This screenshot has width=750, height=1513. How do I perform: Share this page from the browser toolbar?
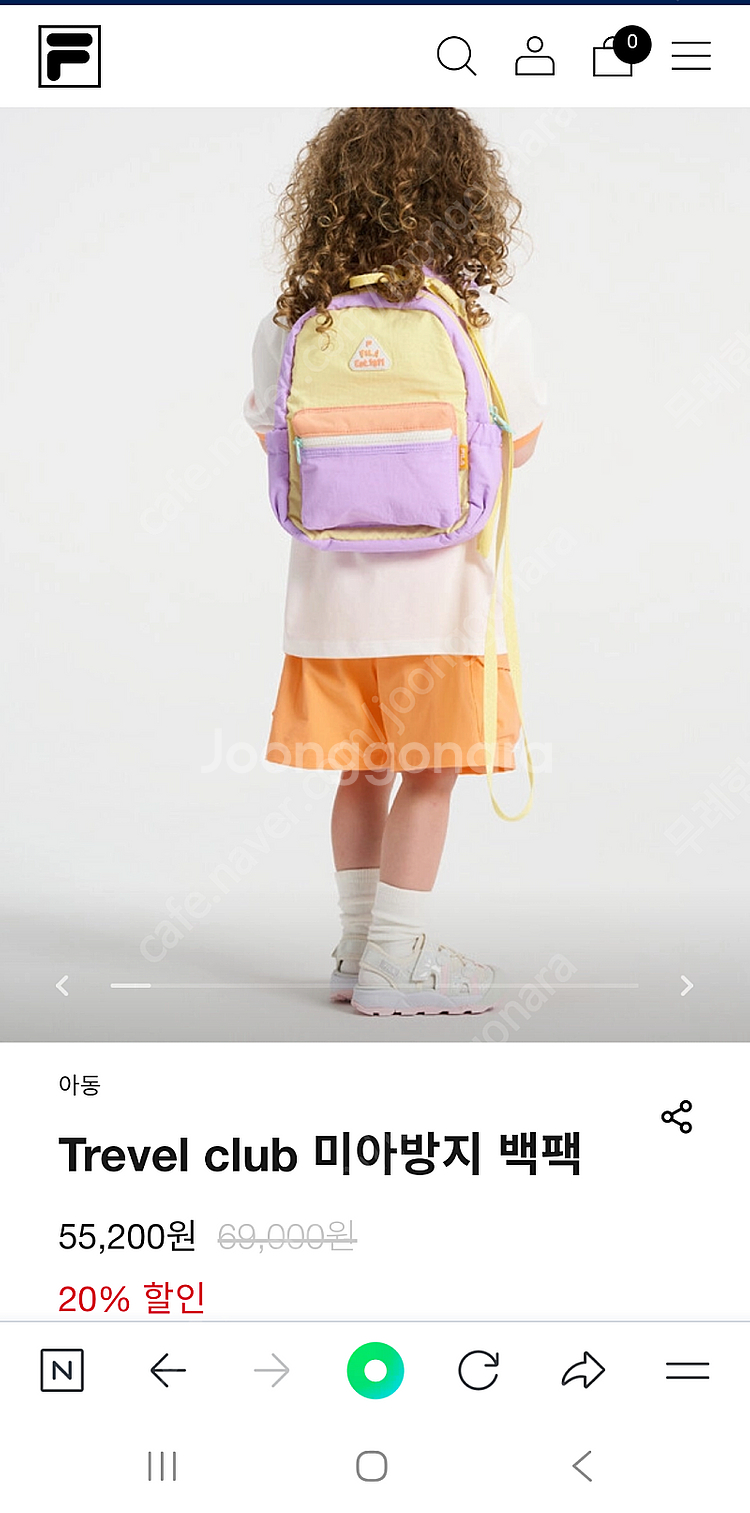point(583,1371)
